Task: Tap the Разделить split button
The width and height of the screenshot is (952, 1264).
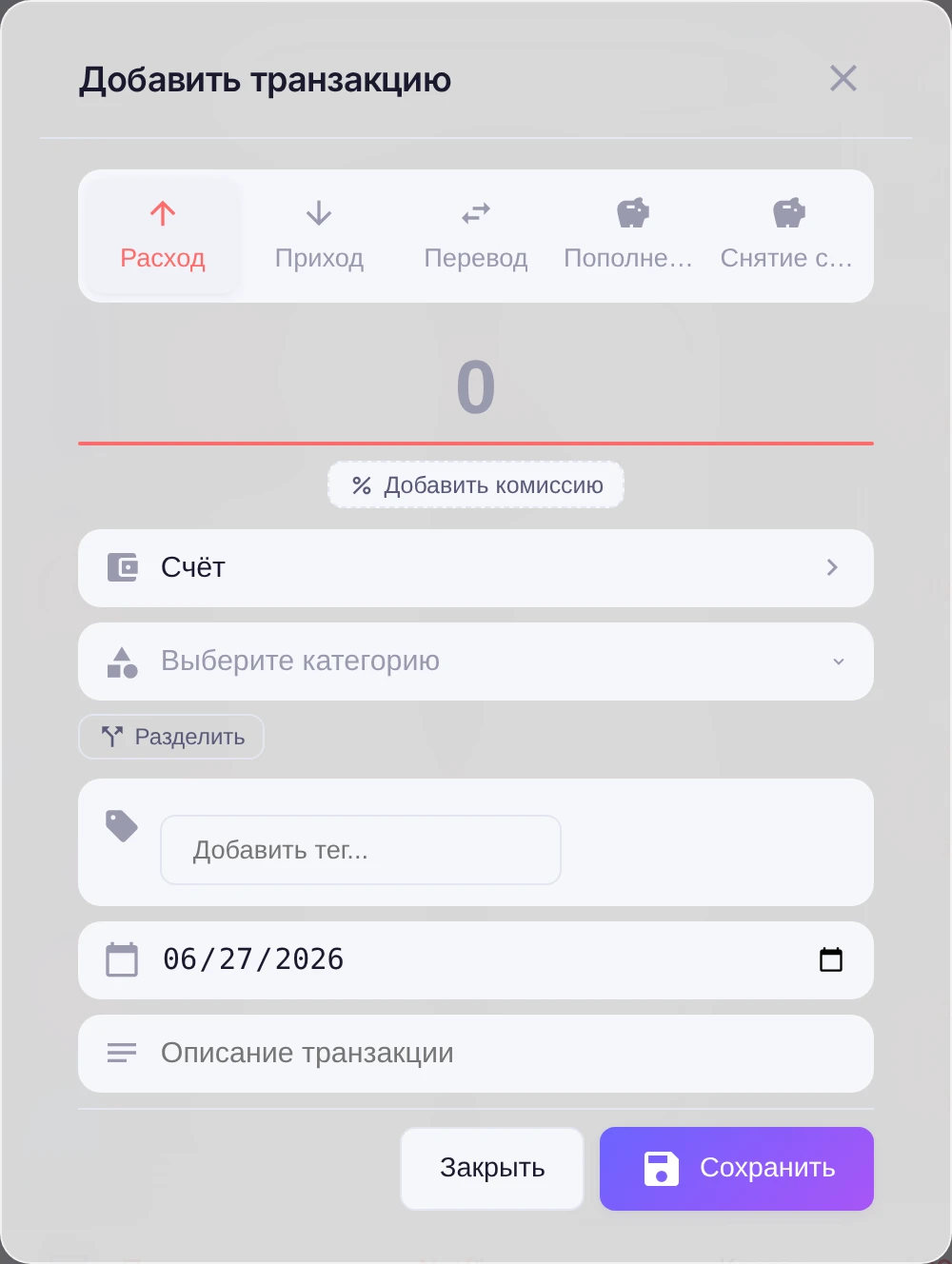Action: coord(171,737)
